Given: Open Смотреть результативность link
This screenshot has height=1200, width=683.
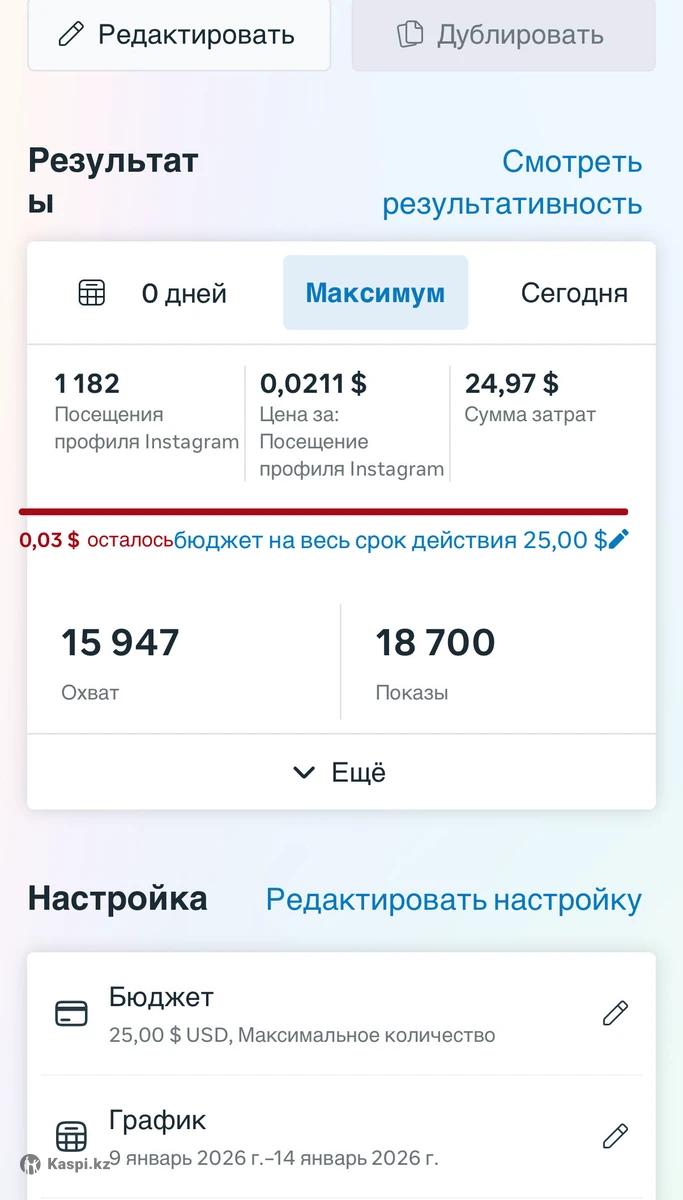Looking at the screenshot, I should tap(512, 182).
